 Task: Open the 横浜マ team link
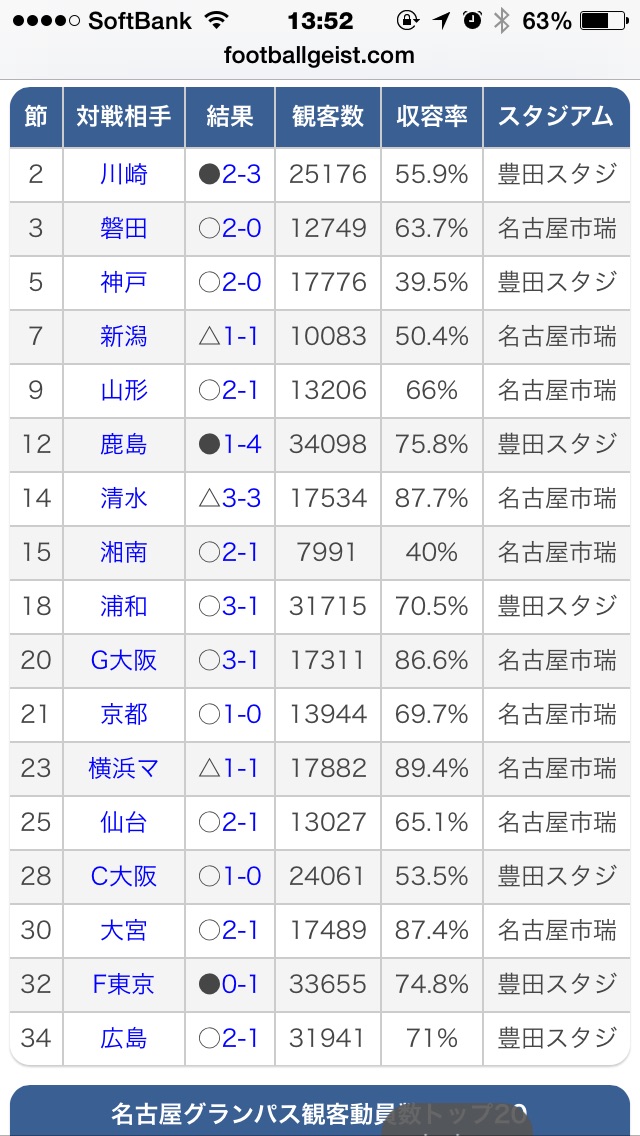124,768
